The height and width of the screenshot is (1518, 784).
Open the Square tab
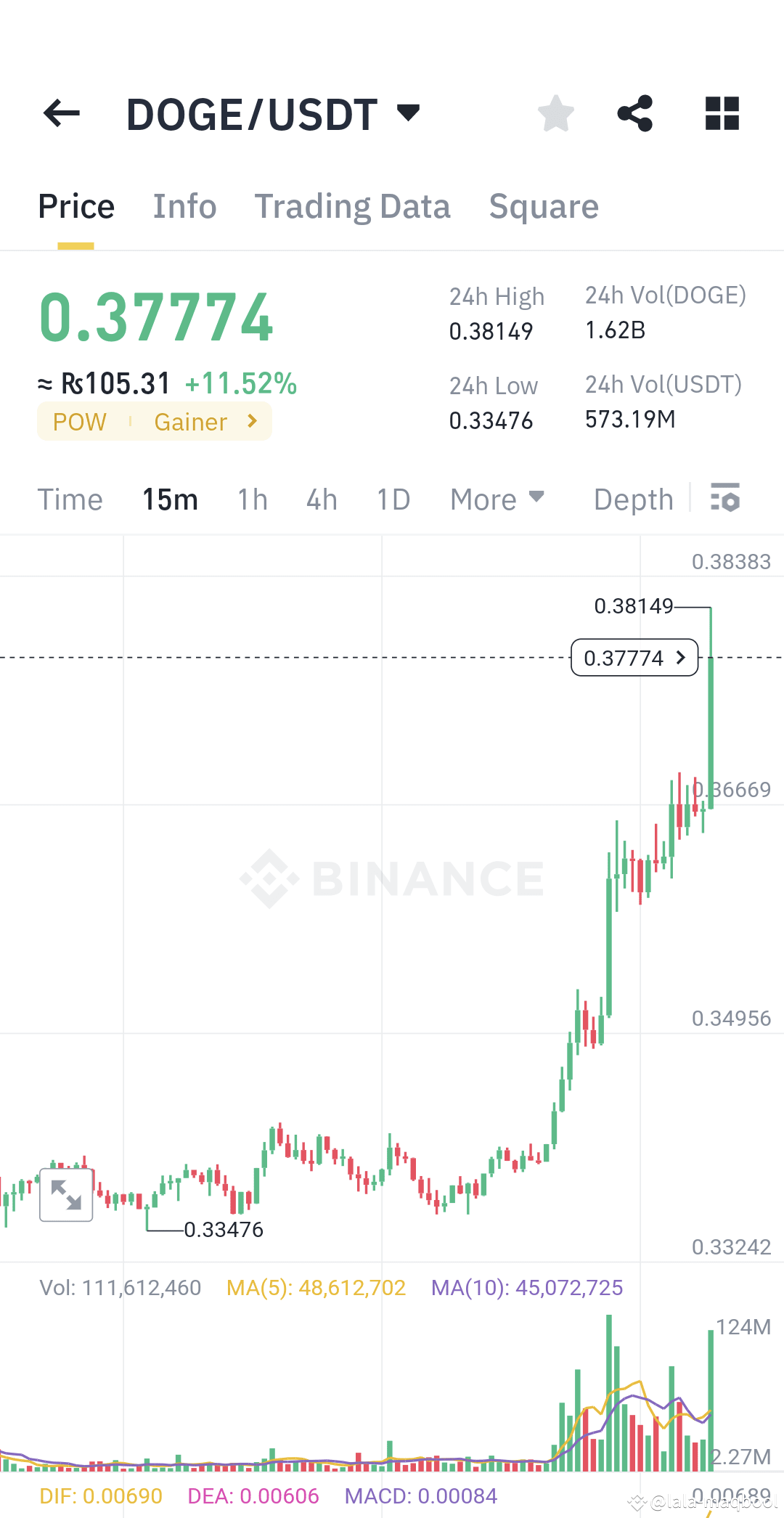coord(544,206)
